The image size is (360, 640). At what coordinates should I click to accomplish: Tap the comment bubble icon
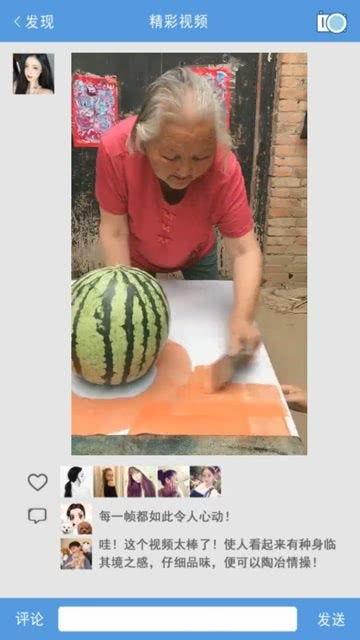[37, 516]
